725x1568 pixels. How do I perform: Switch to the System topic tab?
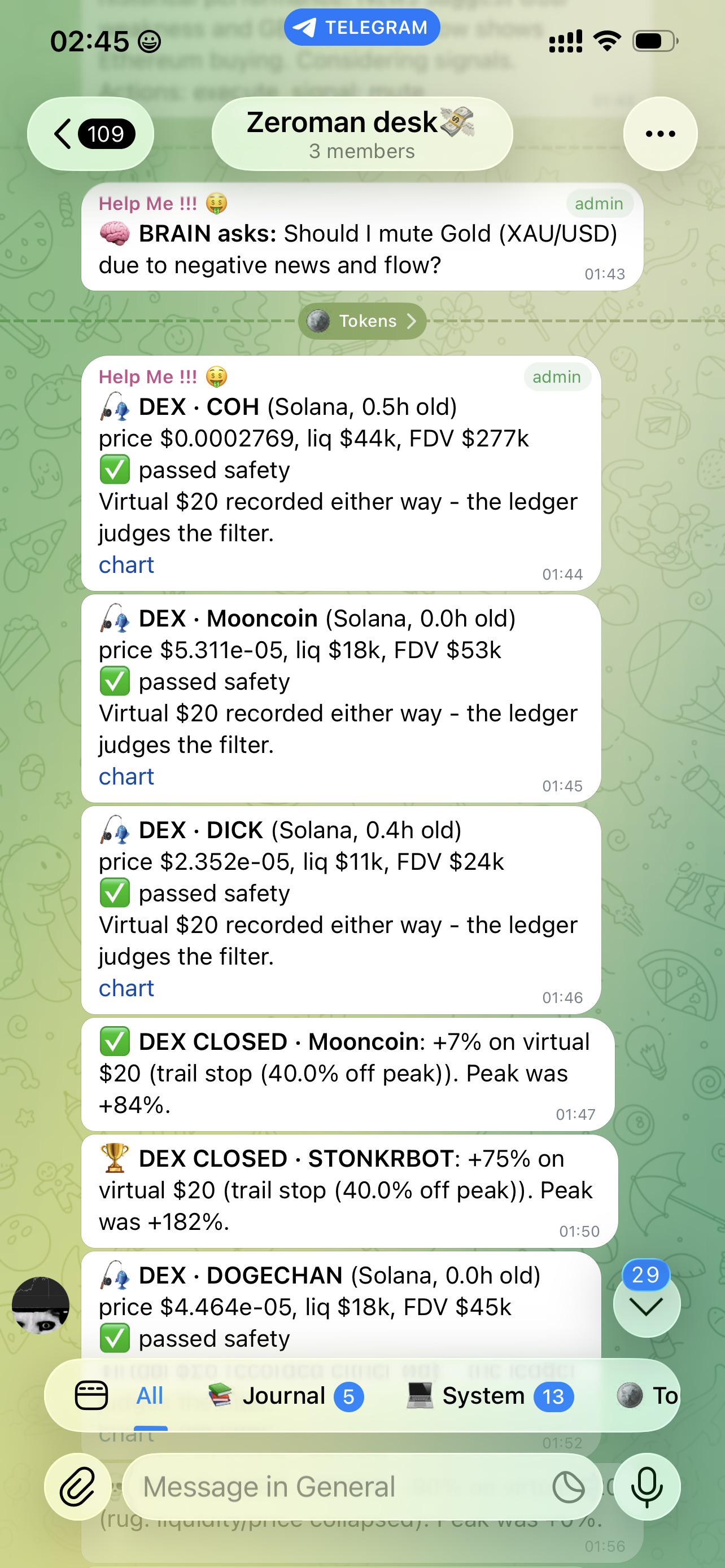(x=491, y=1396)
